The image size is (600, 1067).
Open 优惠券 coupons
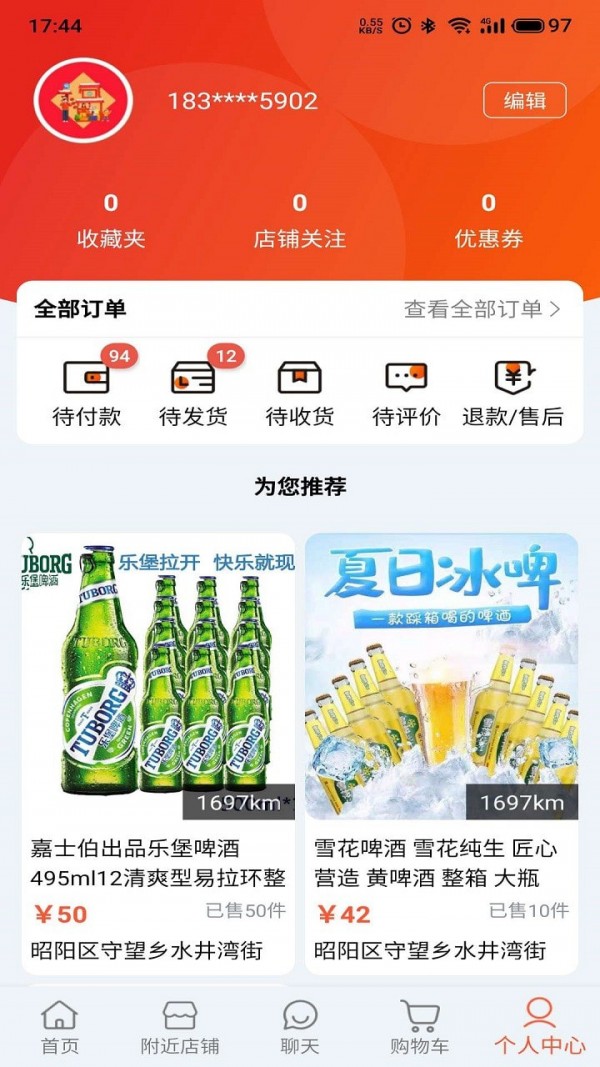(488, 221)
